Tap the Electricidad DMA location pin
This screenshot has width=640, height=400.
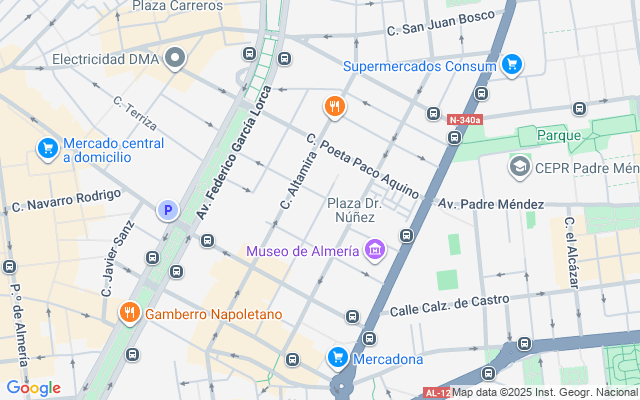[x=176, y=58]
